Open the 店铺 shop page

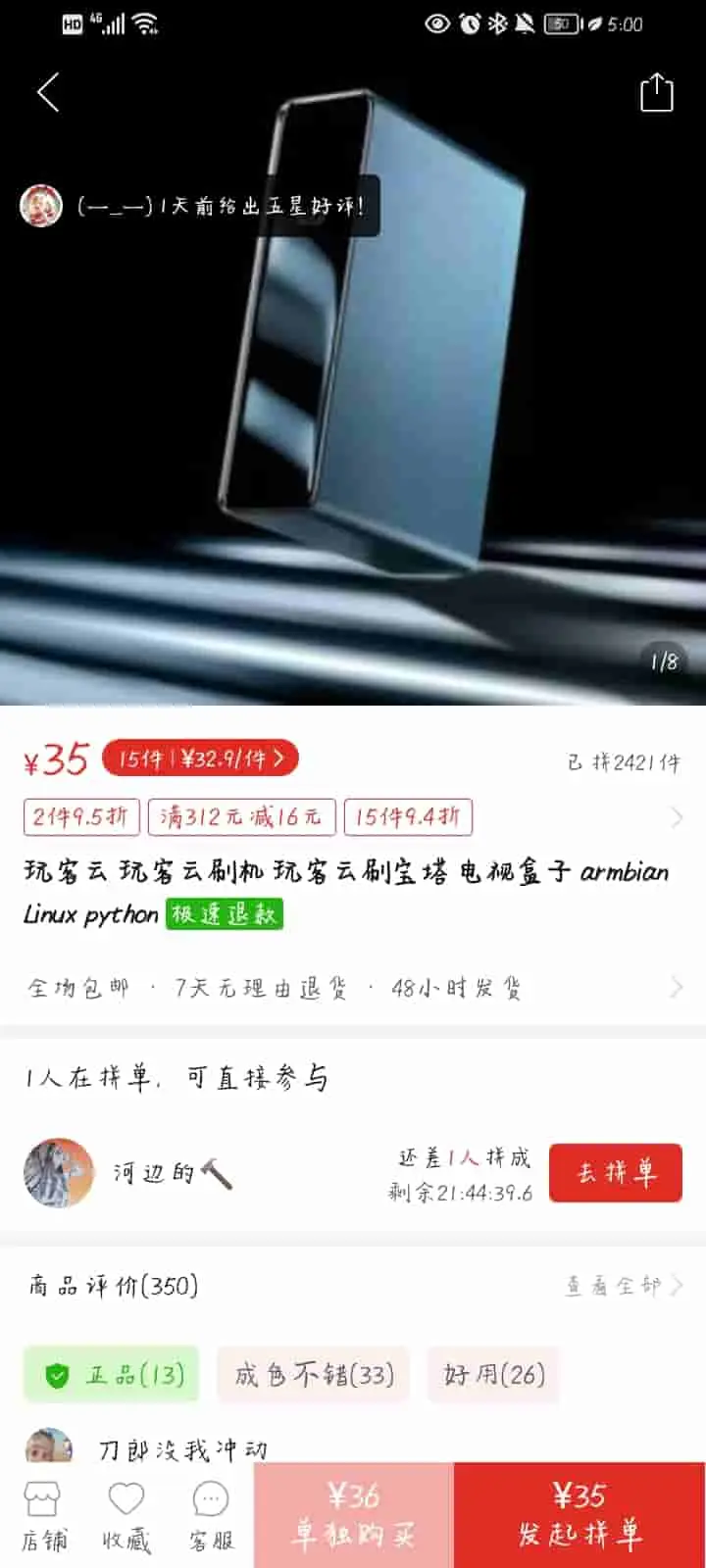43,1516
